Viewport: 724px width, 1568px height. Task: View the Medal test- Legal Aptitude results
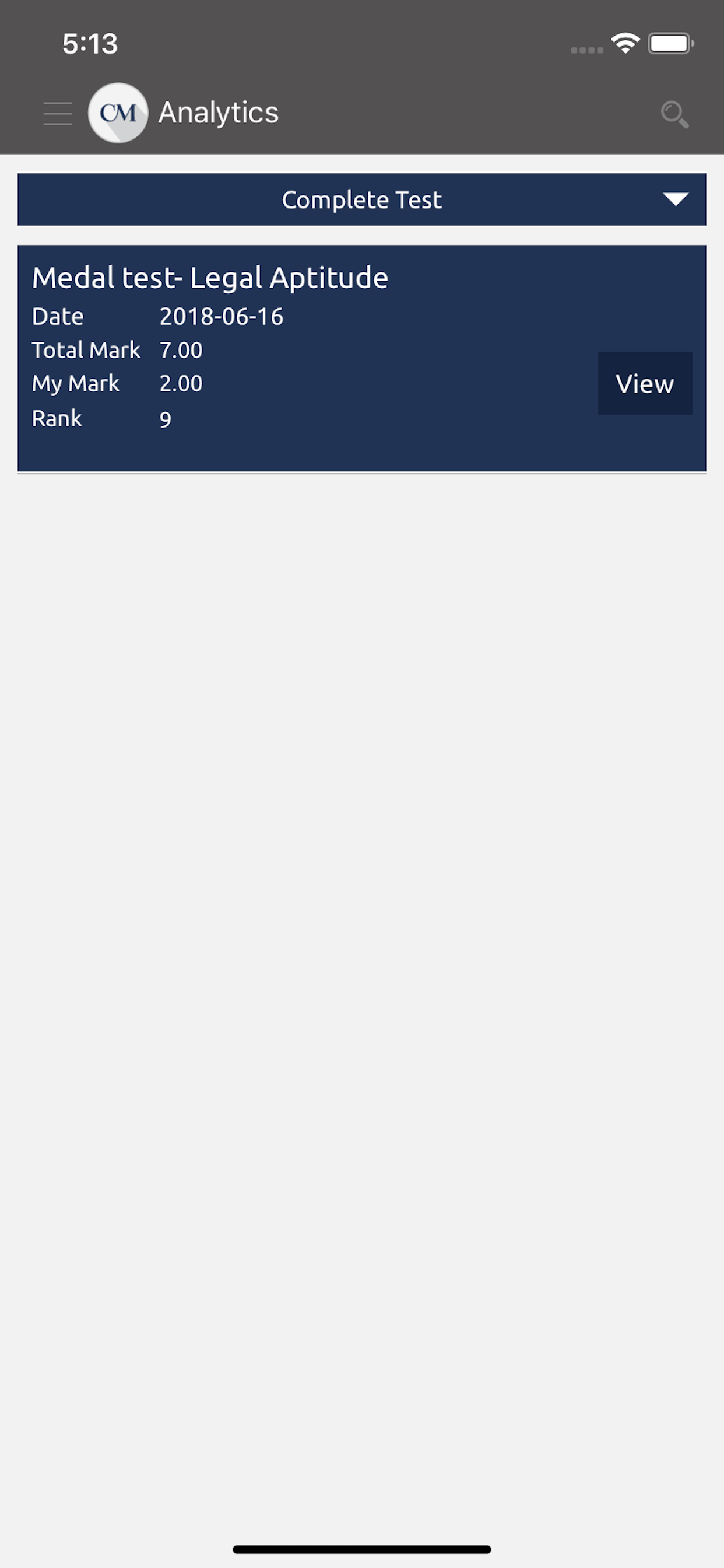tap(644, 383)
